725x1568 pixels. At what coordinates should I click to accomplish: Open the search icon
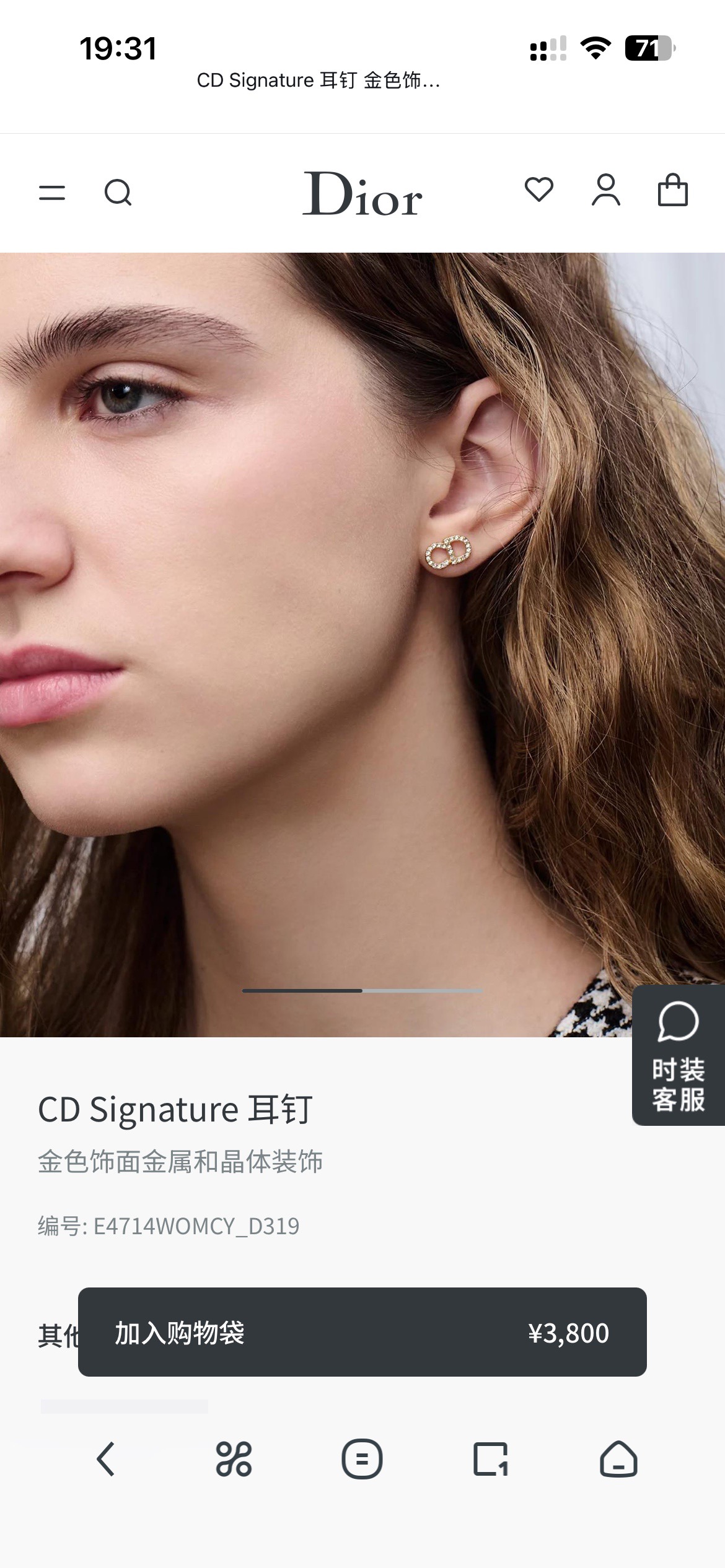[x=118, y=193]
